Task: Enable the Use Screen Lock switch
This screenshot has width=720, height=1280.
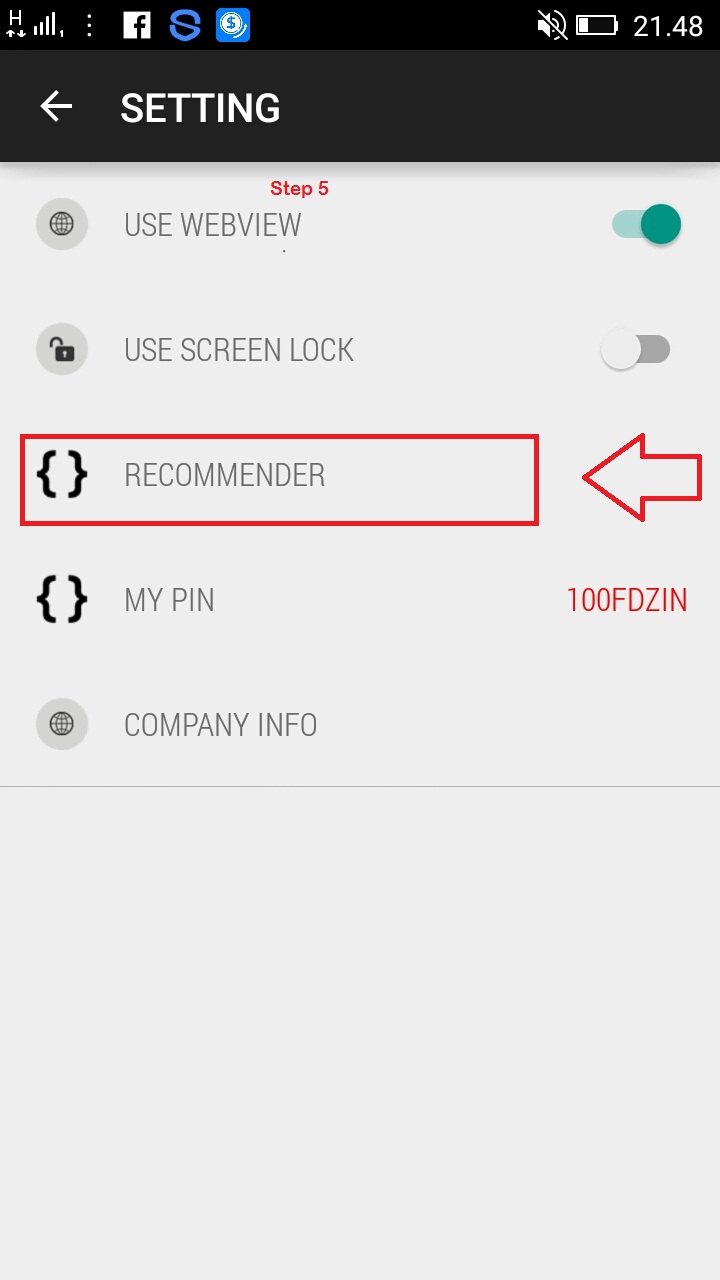Action: [635, 350]
